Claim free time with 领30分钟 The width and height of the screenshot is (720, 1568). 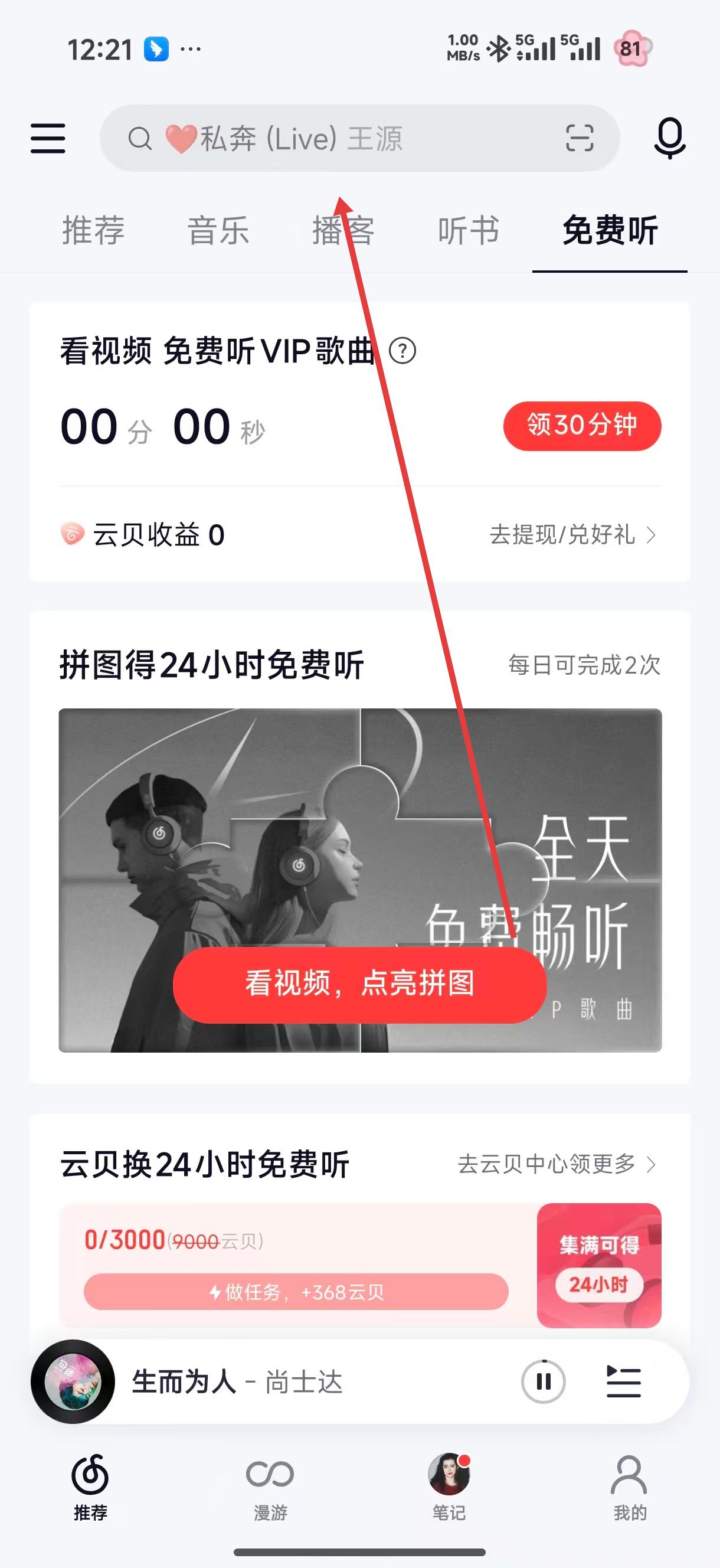582,426
